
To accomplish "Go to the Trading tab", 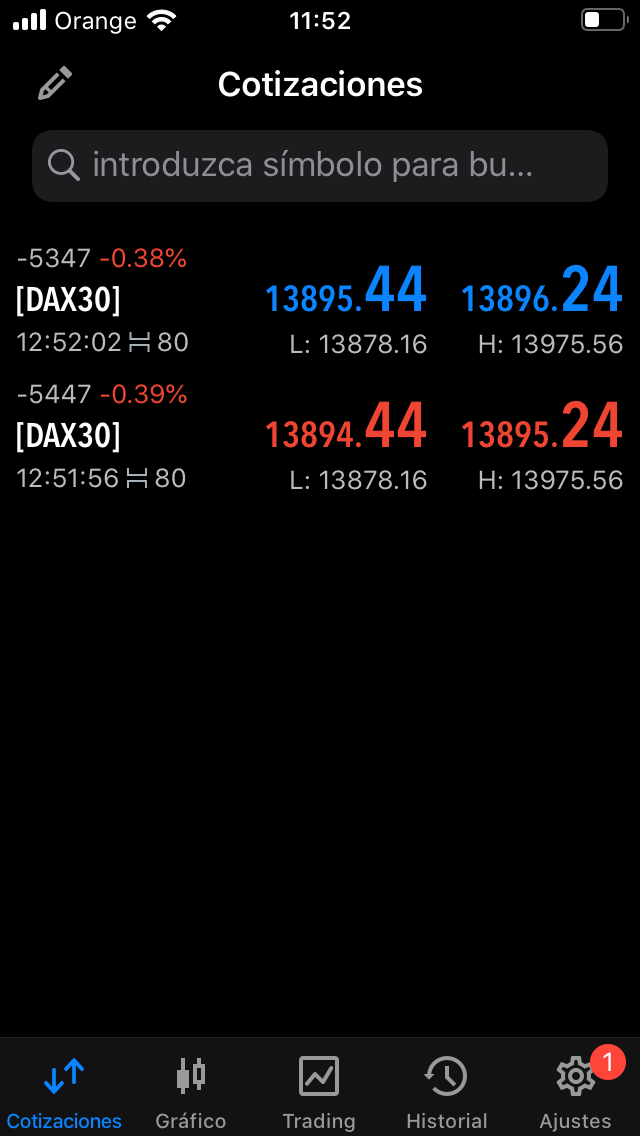I will point(319,1090).
